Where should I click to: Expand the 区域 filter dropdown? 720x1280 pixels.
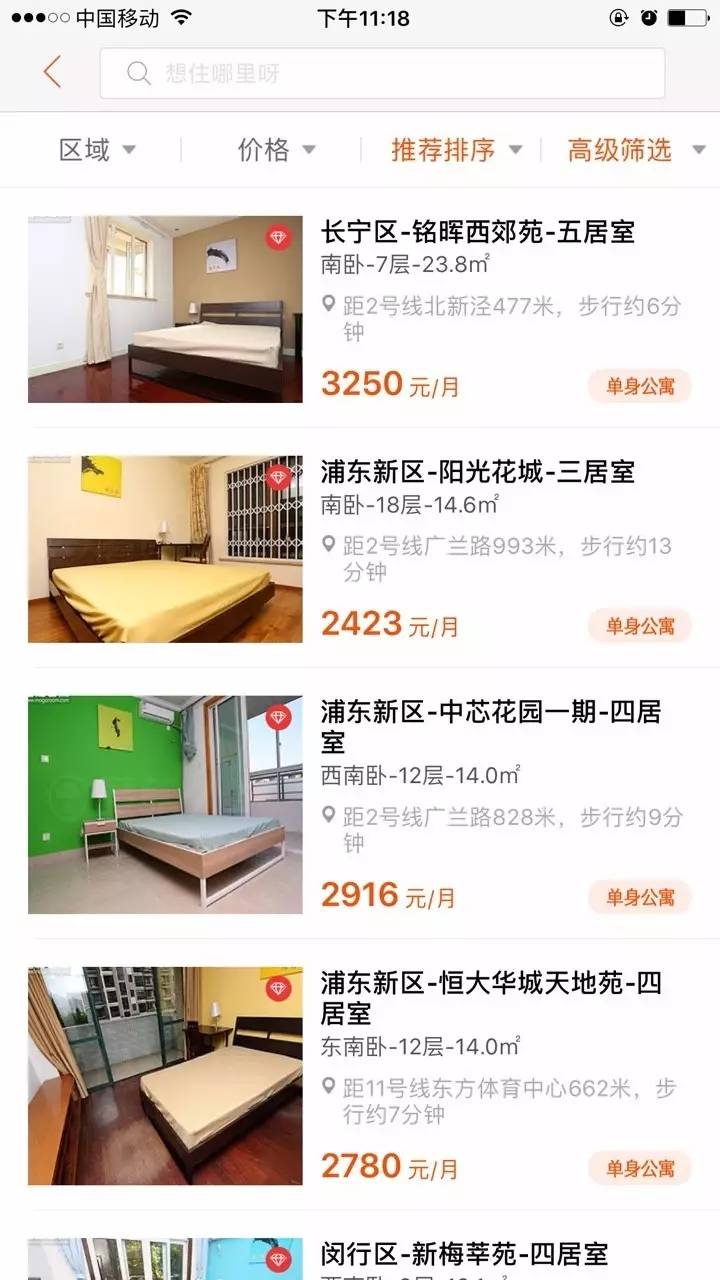pyautogui.click(x=97, y=150)
